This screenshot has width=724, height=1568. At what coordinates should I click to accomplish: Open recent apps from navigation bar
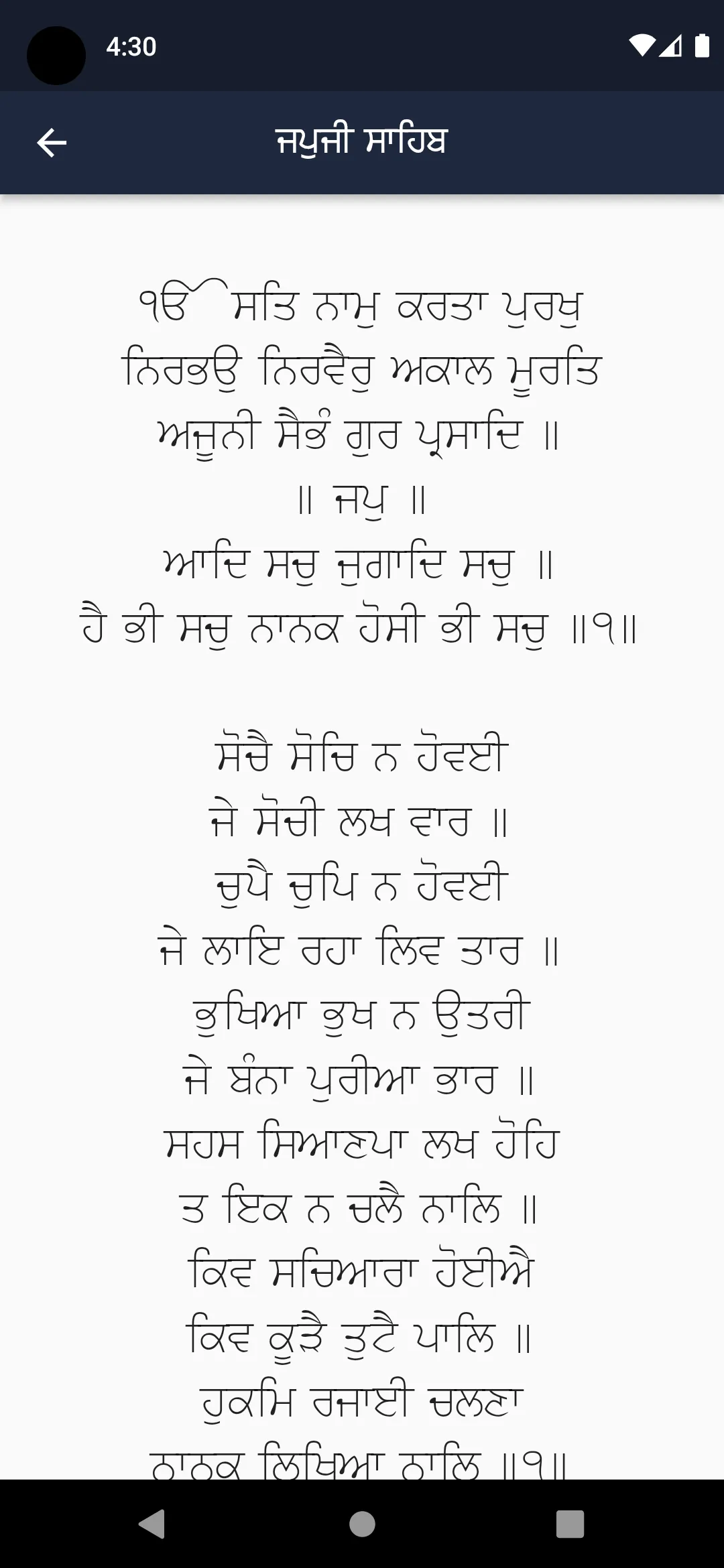(x=570, y=1524)
